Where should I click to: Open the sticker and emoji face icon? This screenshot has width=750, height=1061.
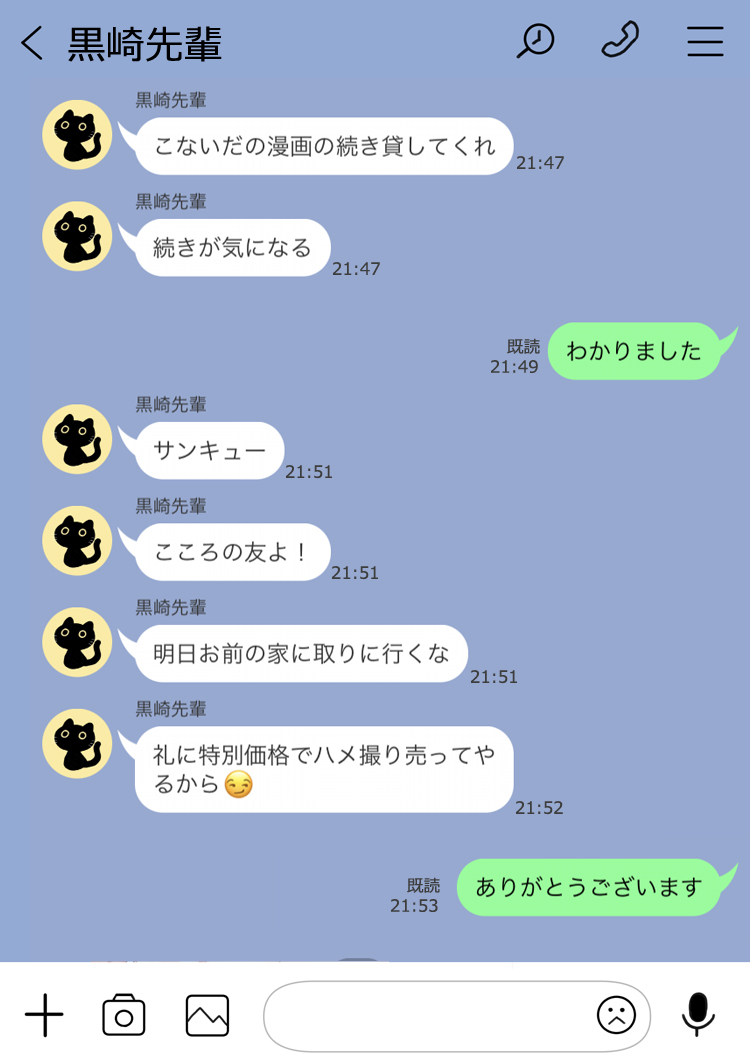(x=616, y=1016)
